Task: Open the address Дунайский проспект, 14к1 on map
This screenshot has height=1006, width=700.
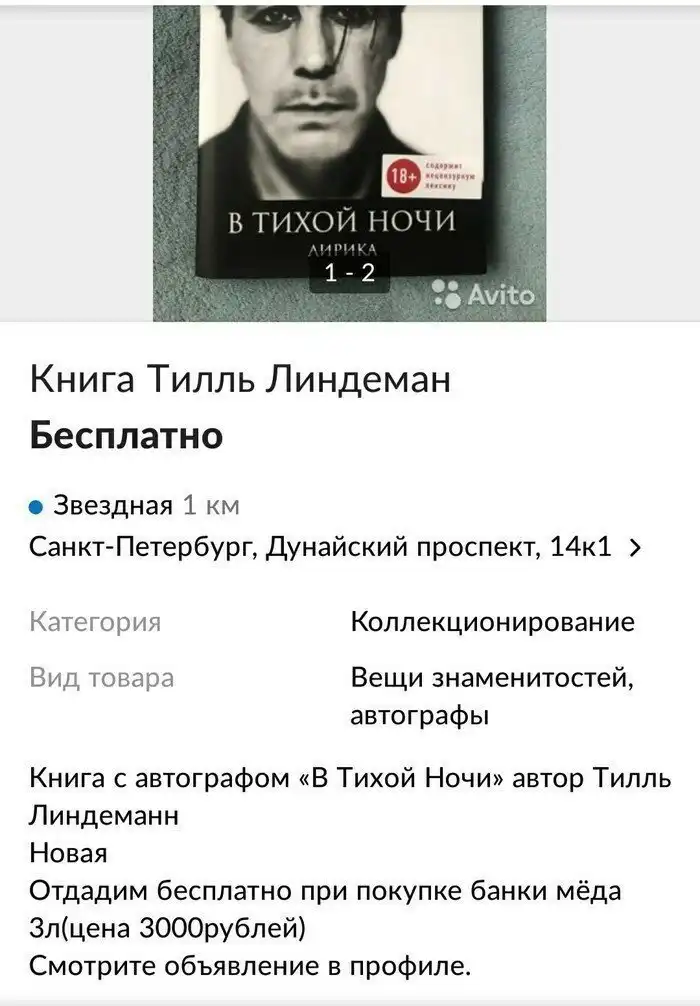Action: click(335, 547)
